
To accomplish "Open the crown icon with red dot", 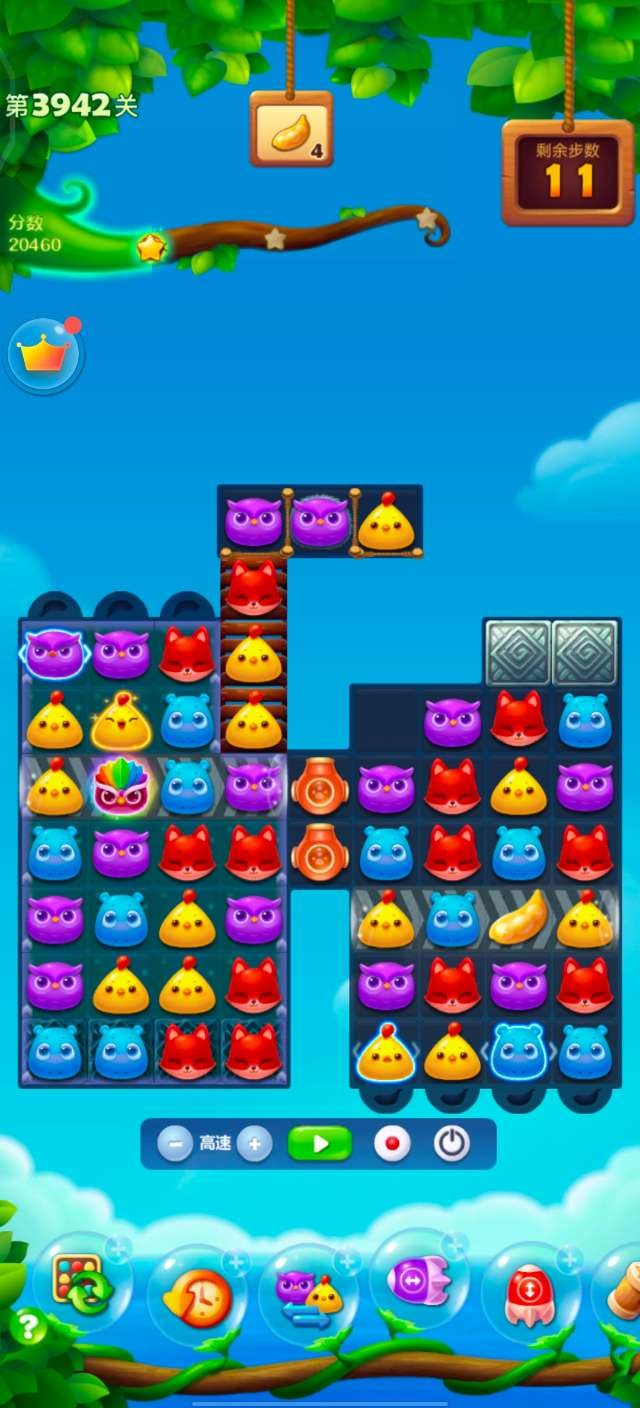I will click(x=45, y=354).
